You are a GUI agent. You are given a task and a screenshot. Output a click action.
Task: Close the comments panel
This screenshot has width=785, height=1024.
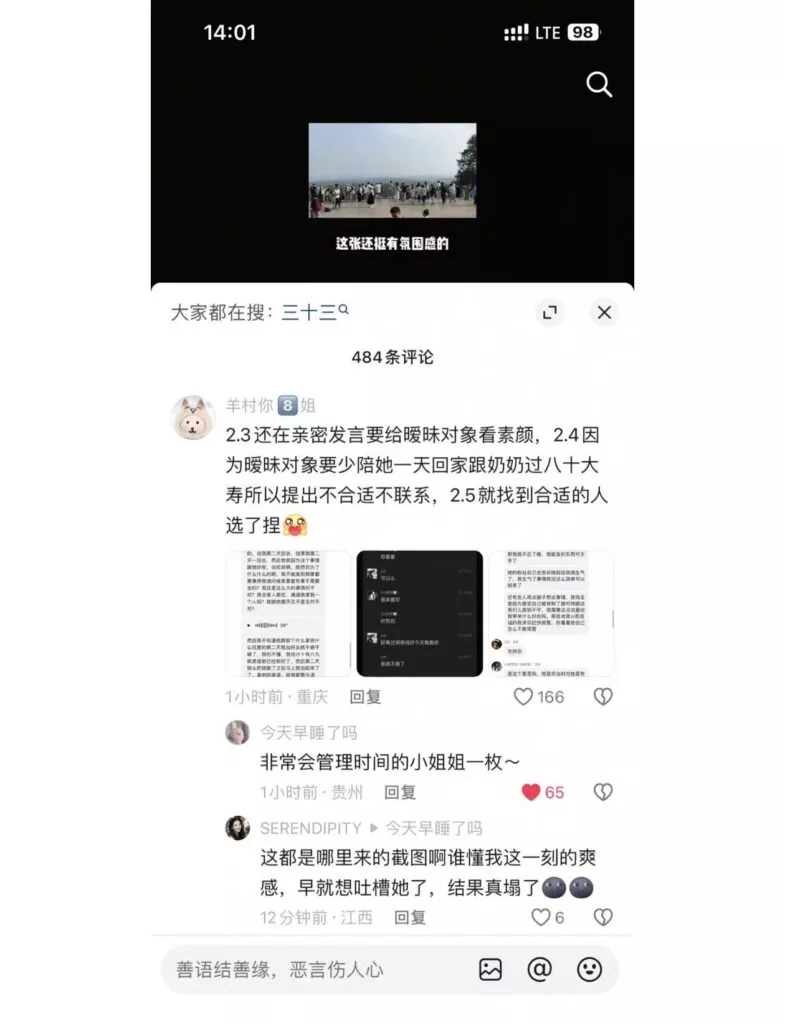(x=604, y=313)
